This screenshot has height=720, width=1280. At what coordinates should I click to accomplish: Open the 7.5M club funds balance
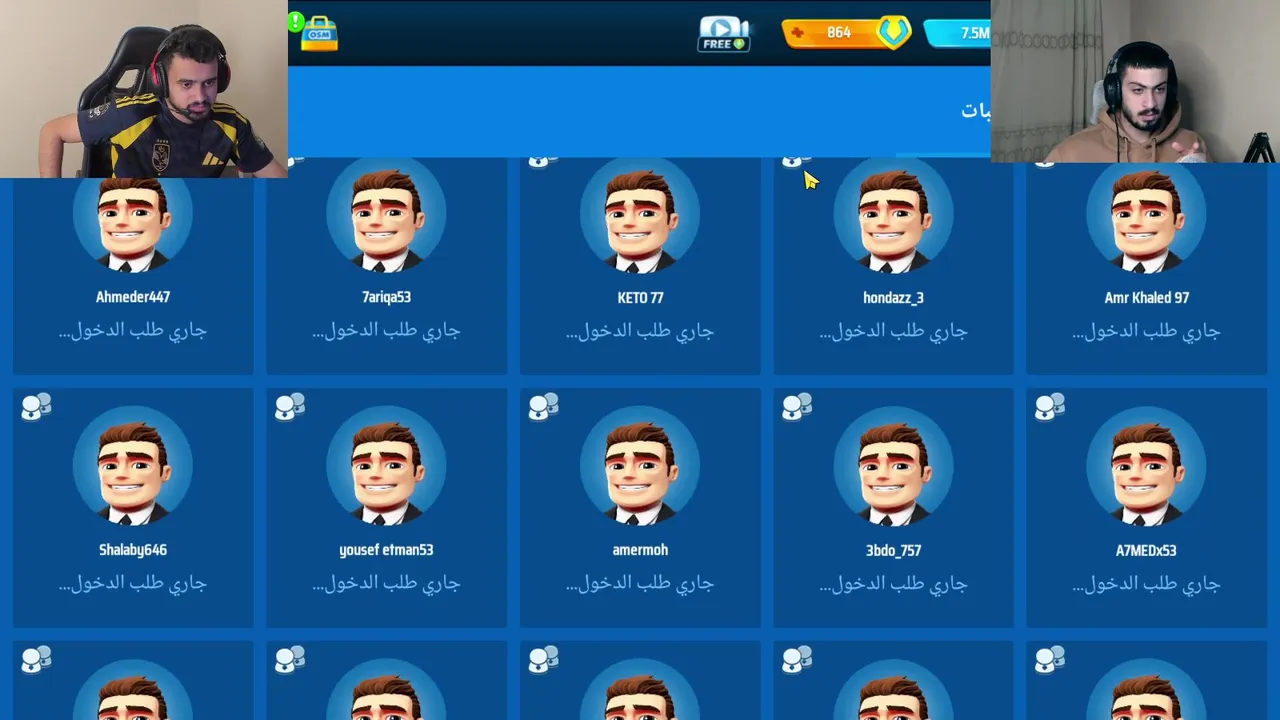click(965, 33)
